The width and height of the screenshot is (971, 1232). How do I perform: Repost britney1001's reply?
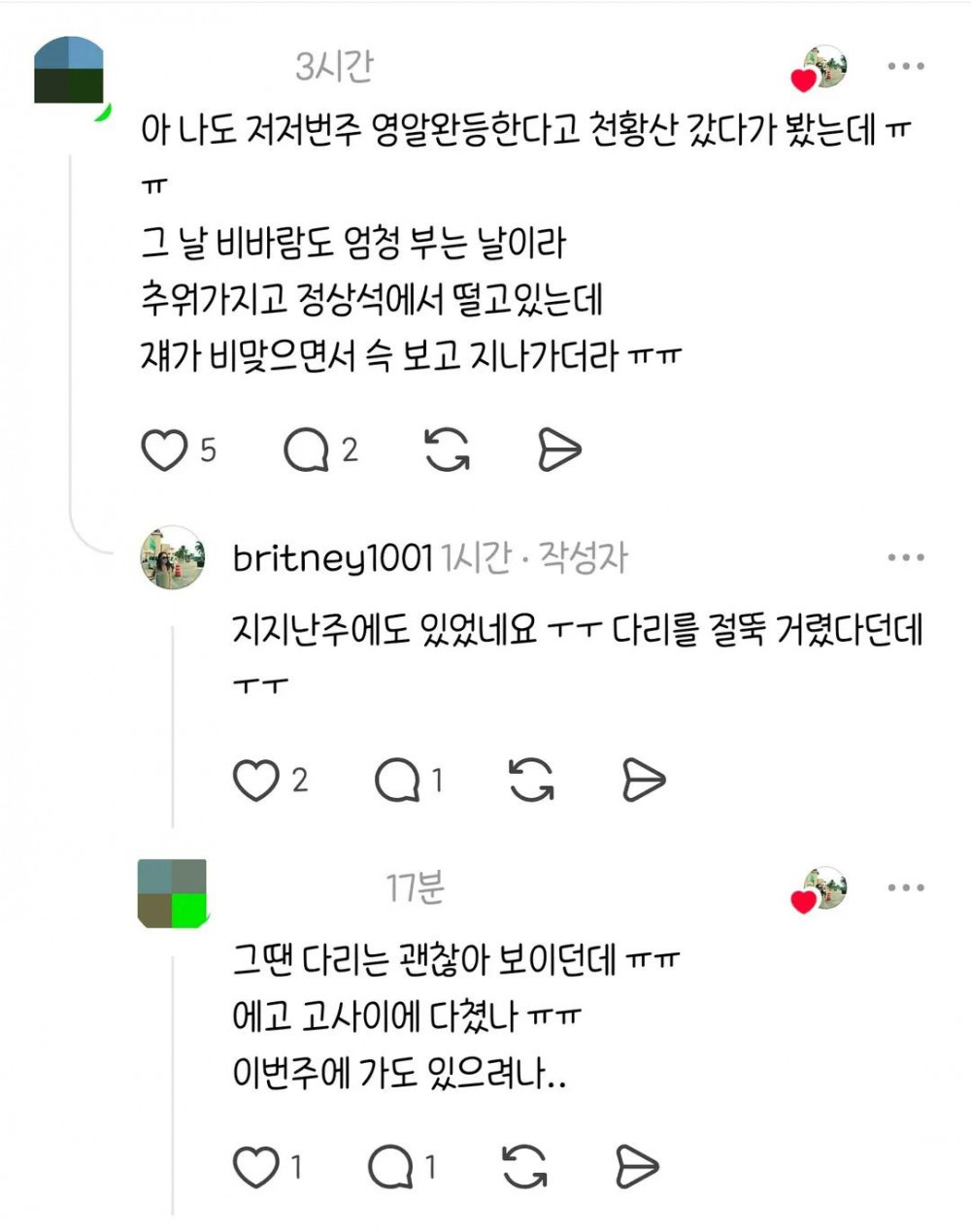(x=531, y=780)
